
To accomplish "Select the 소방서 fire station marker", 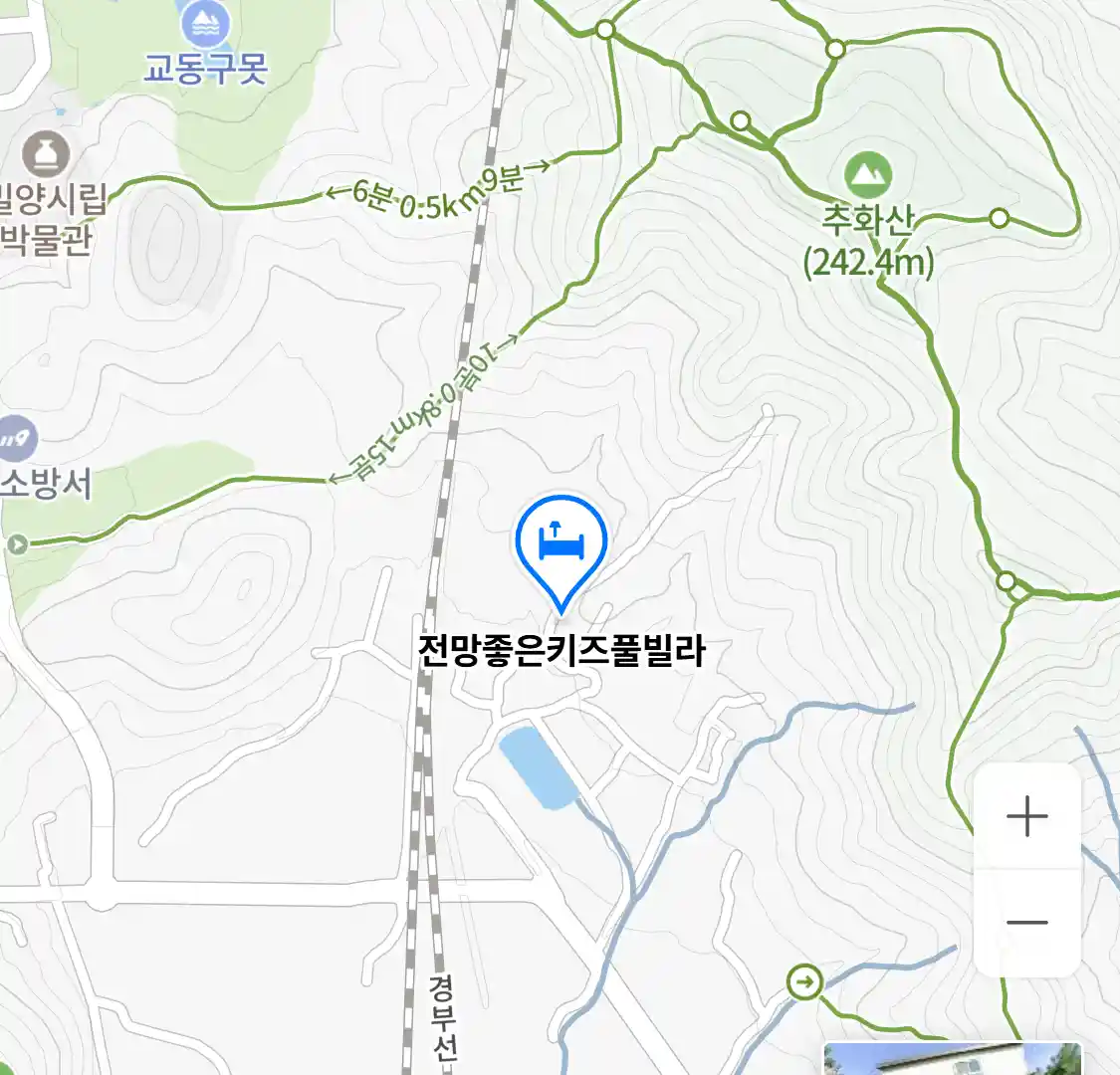I will point(16,438).
